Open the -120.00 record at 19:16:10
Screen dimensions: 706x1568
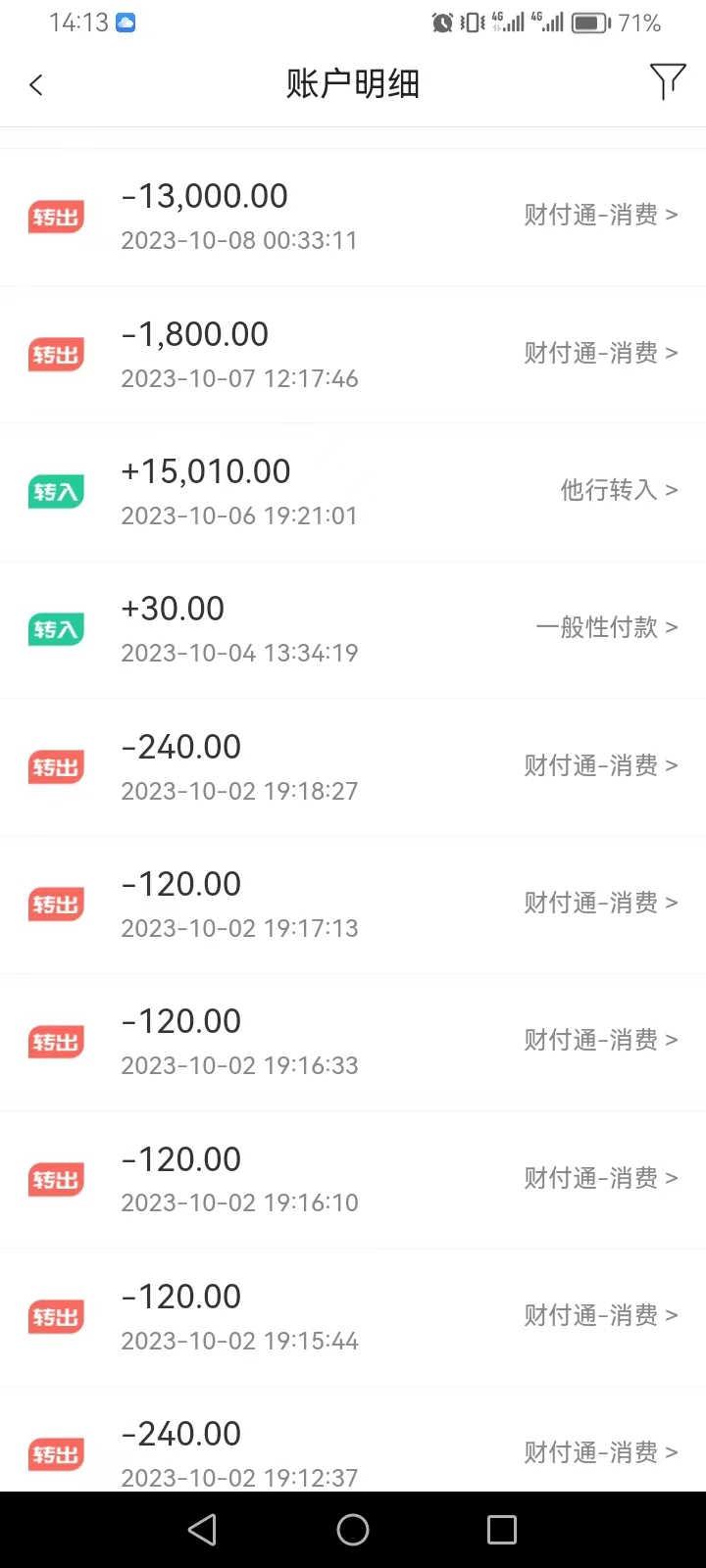click(353, 1179)
